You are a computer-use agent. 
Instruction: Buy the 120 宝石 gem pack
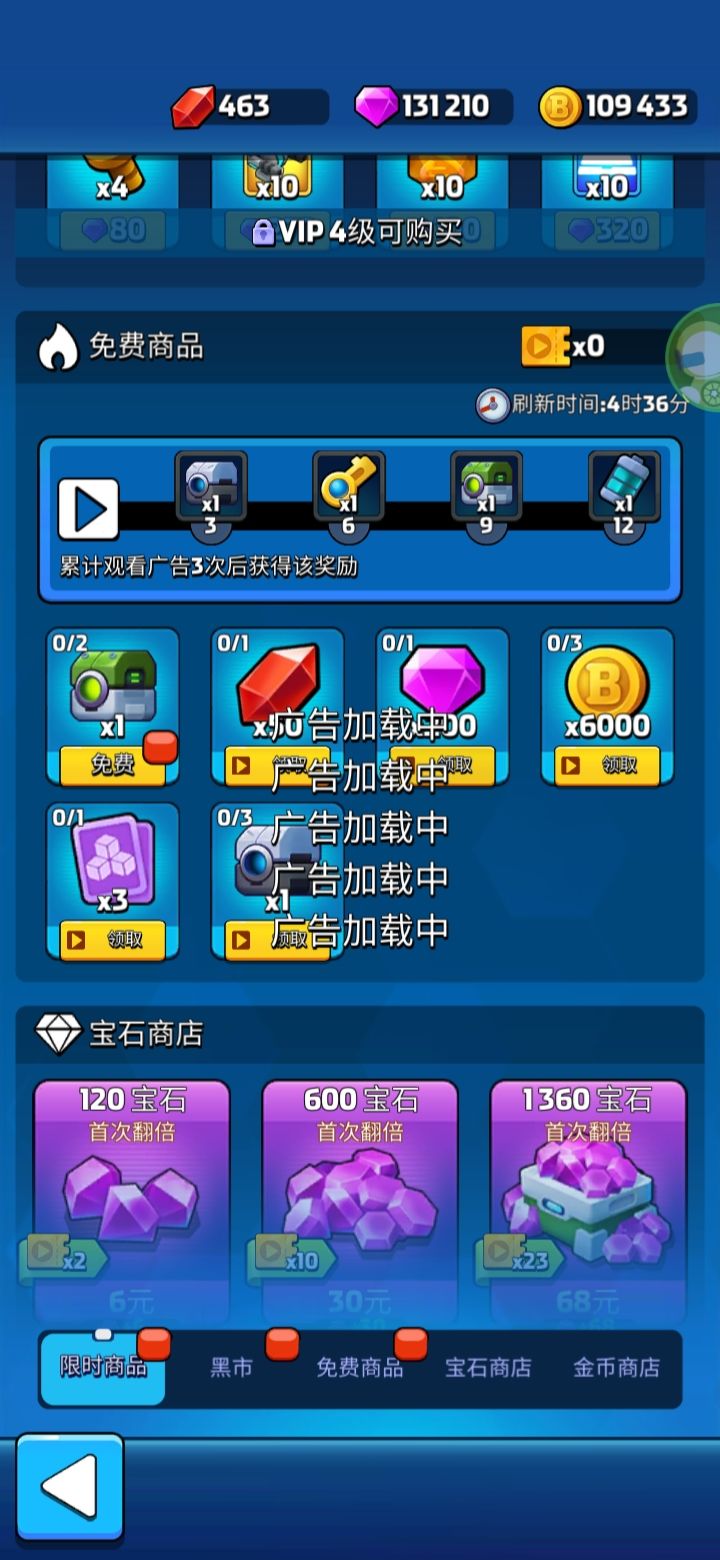click(x=131, y=1190)
